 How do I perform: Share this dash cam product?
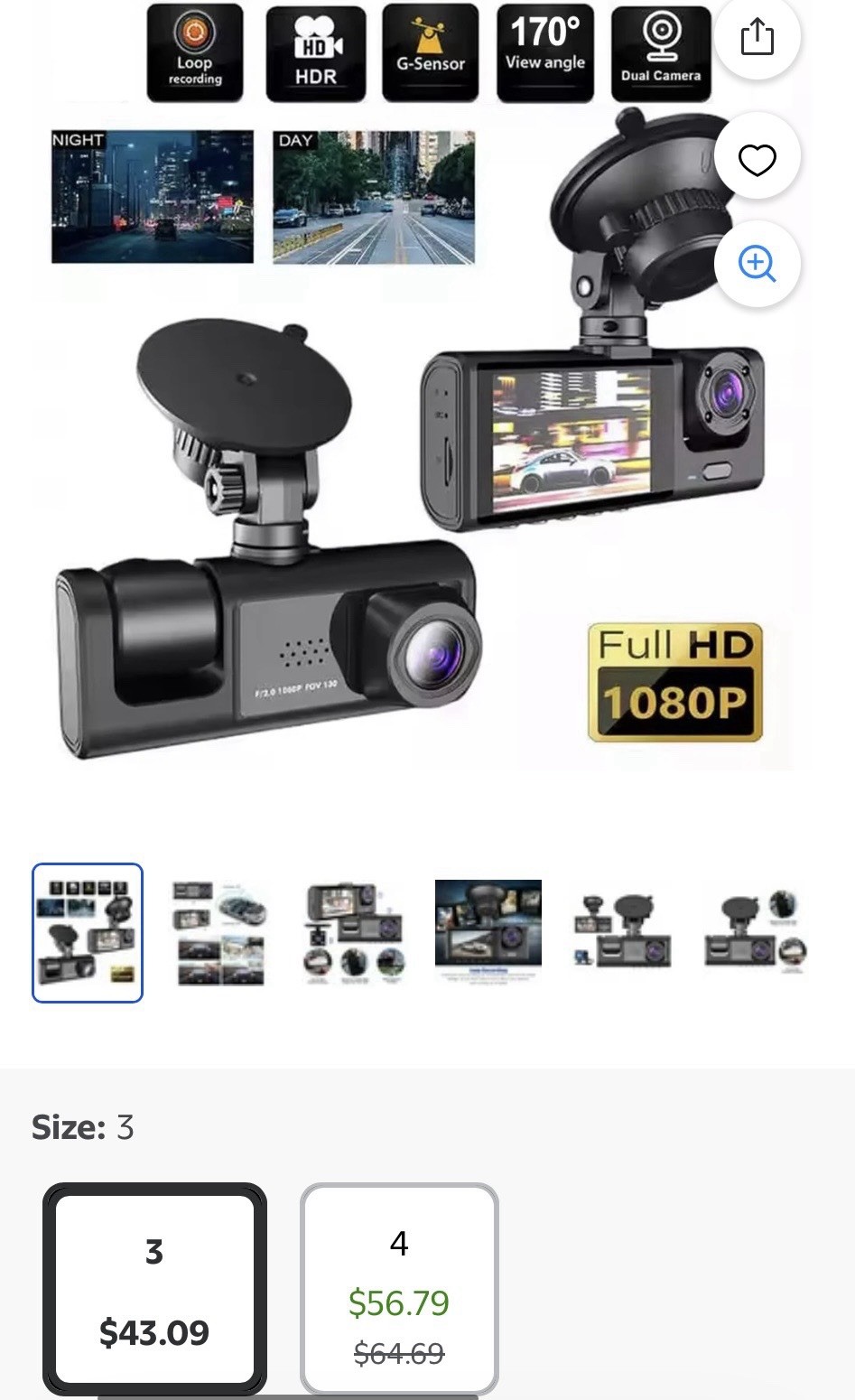[757, 39]
